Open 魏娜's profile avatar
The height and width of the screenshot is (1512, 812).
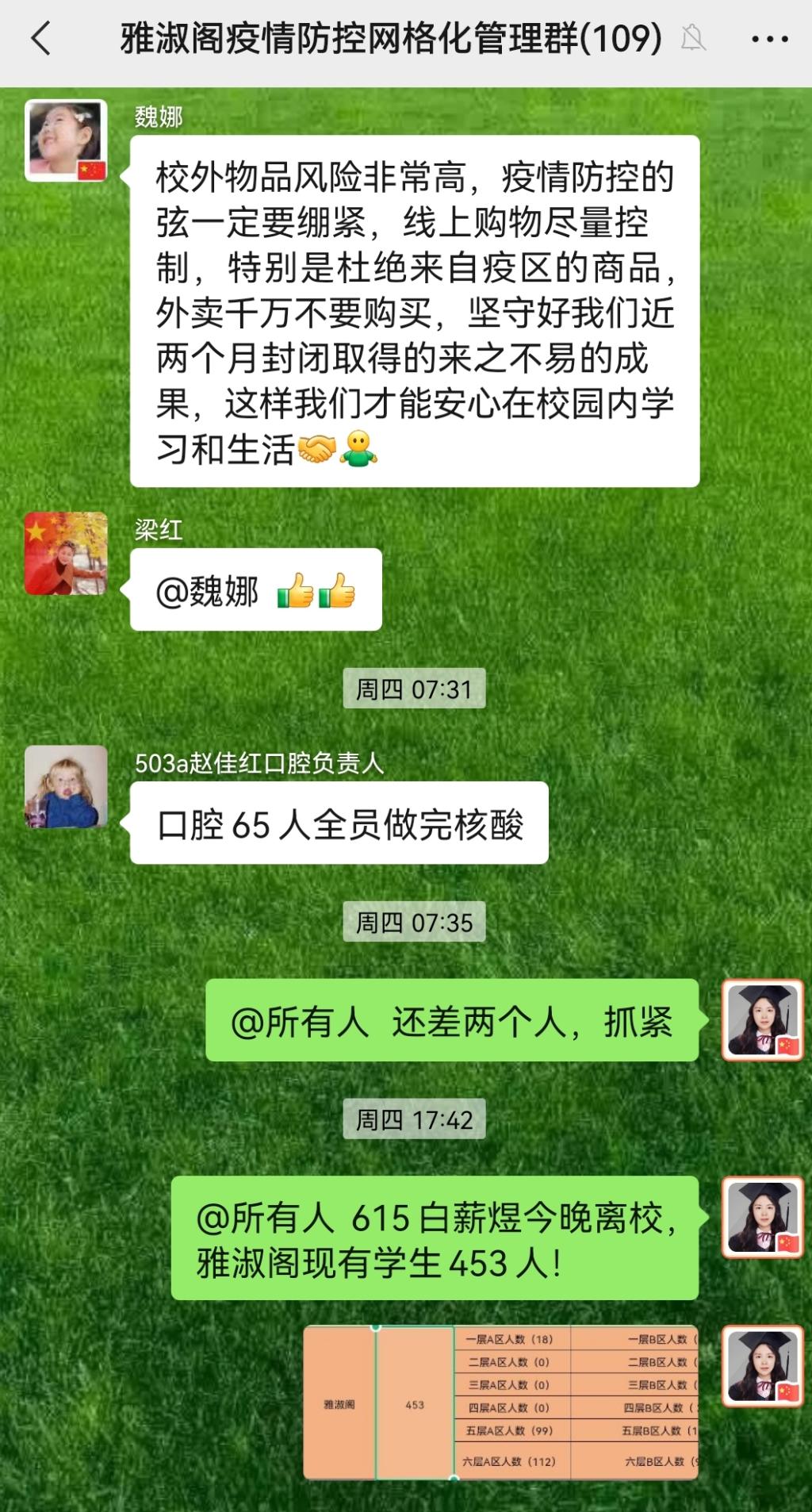(66, 140)
